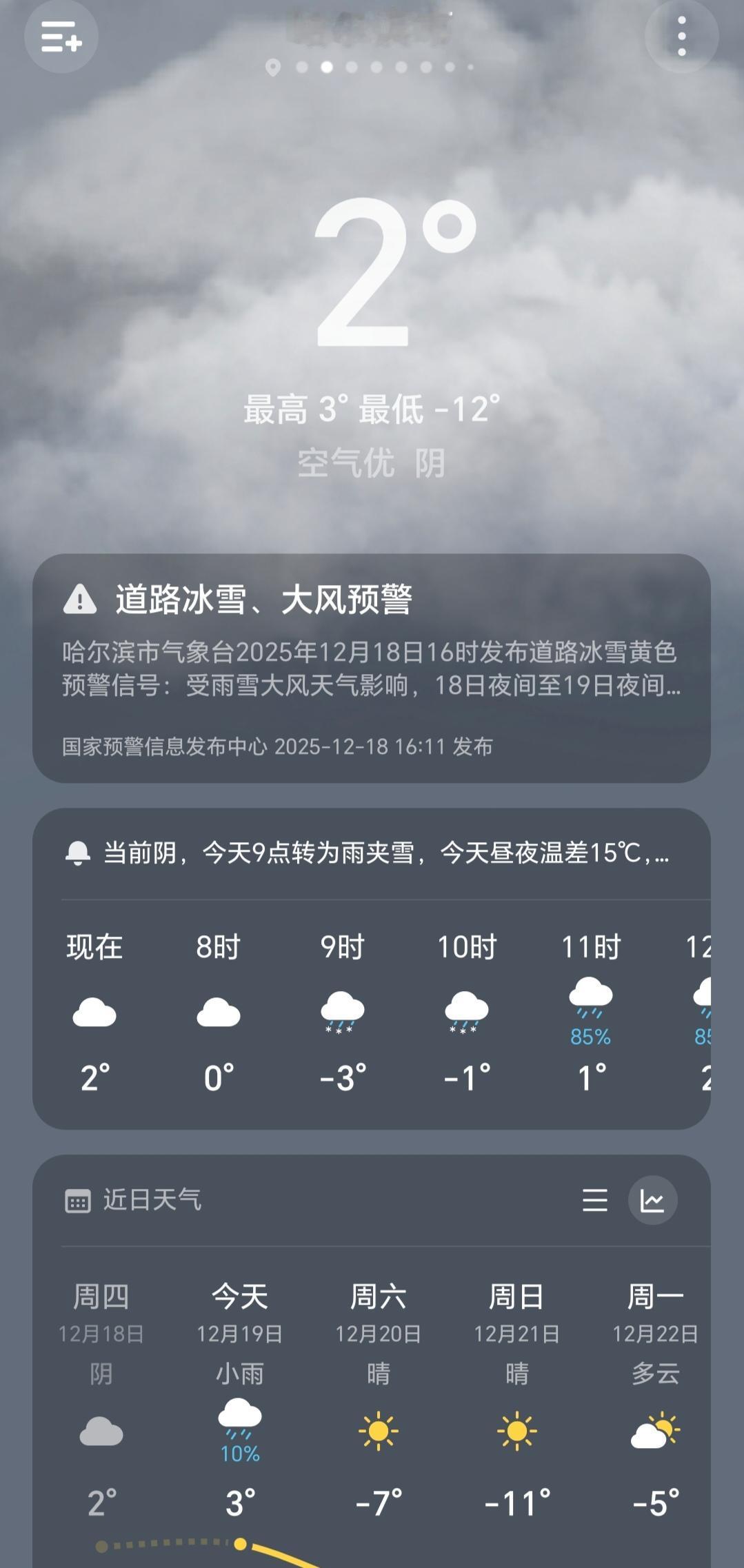The image size is (744, 1568).
Task: Tap the bell notification icon beside forecast tip
Action: (x=78, y=853)
